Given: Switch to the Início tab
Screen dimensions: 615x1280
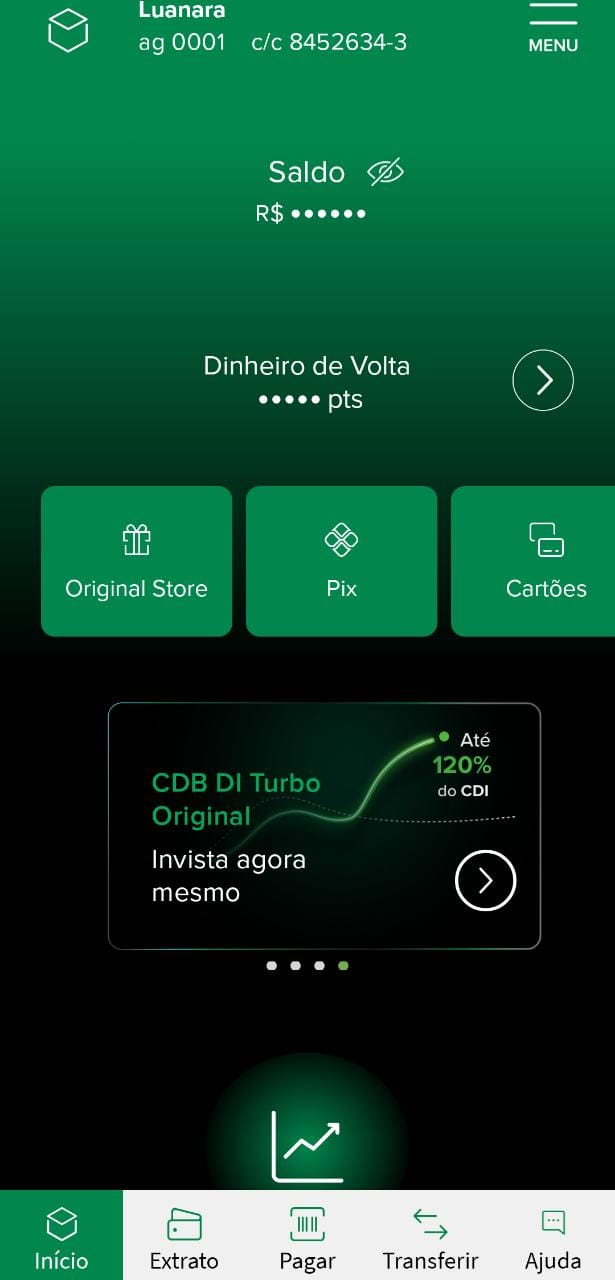Looking at the screenshot, I should tap(61, 1236).
